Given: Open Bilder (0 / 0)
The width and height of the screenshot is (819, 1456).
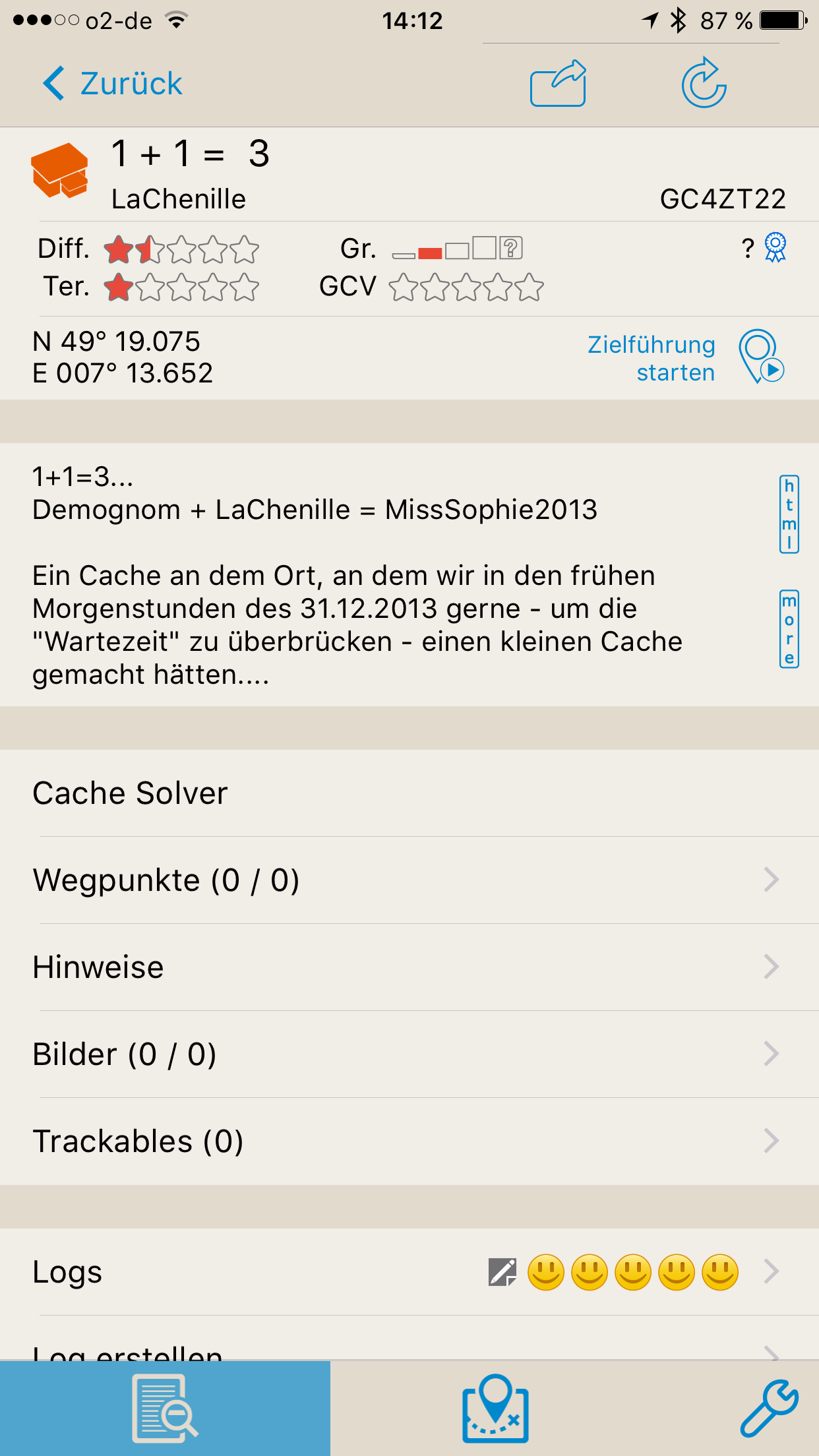Looking at the screenshot, I should click(x=409, y=1054).
